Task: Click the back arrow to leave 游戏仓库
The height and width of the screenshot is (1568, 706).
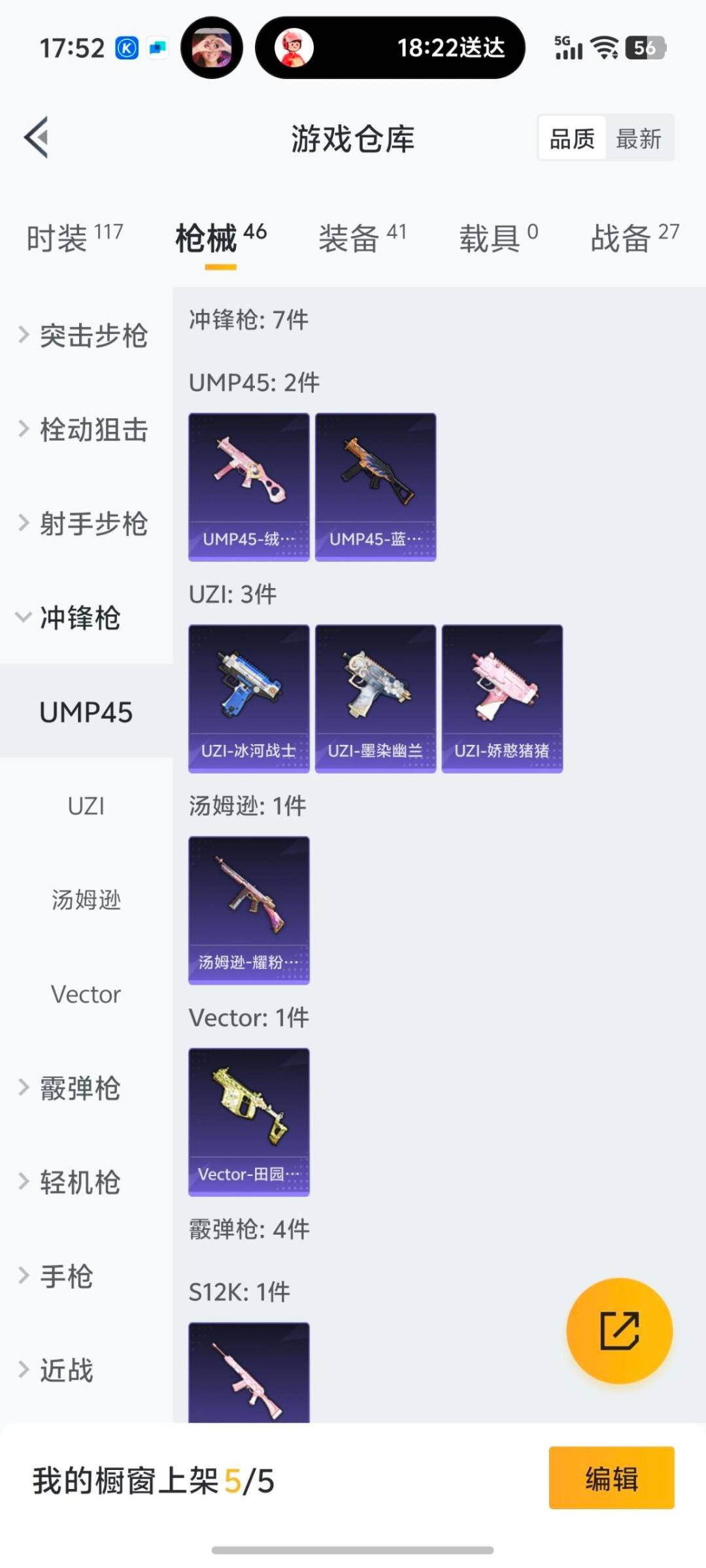Action: click(37, 138)
